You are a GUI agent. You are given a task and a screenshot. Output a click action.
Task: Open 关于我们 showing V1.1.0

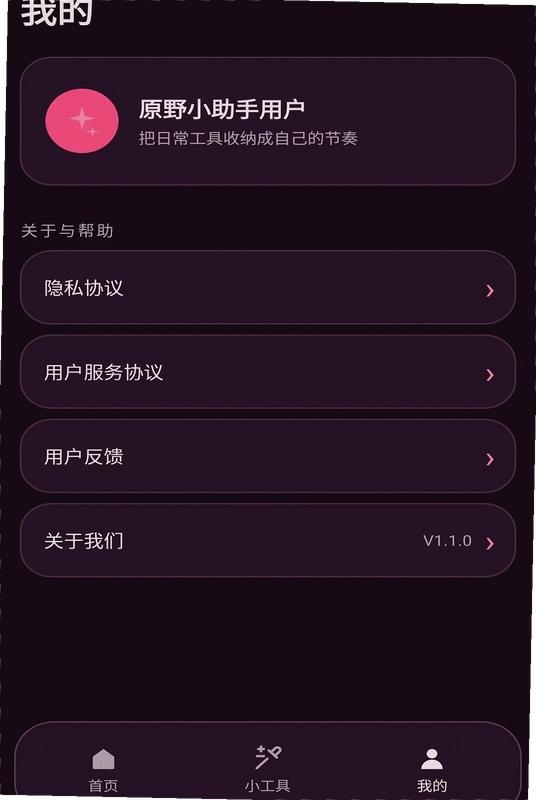[x=268, y=540]
